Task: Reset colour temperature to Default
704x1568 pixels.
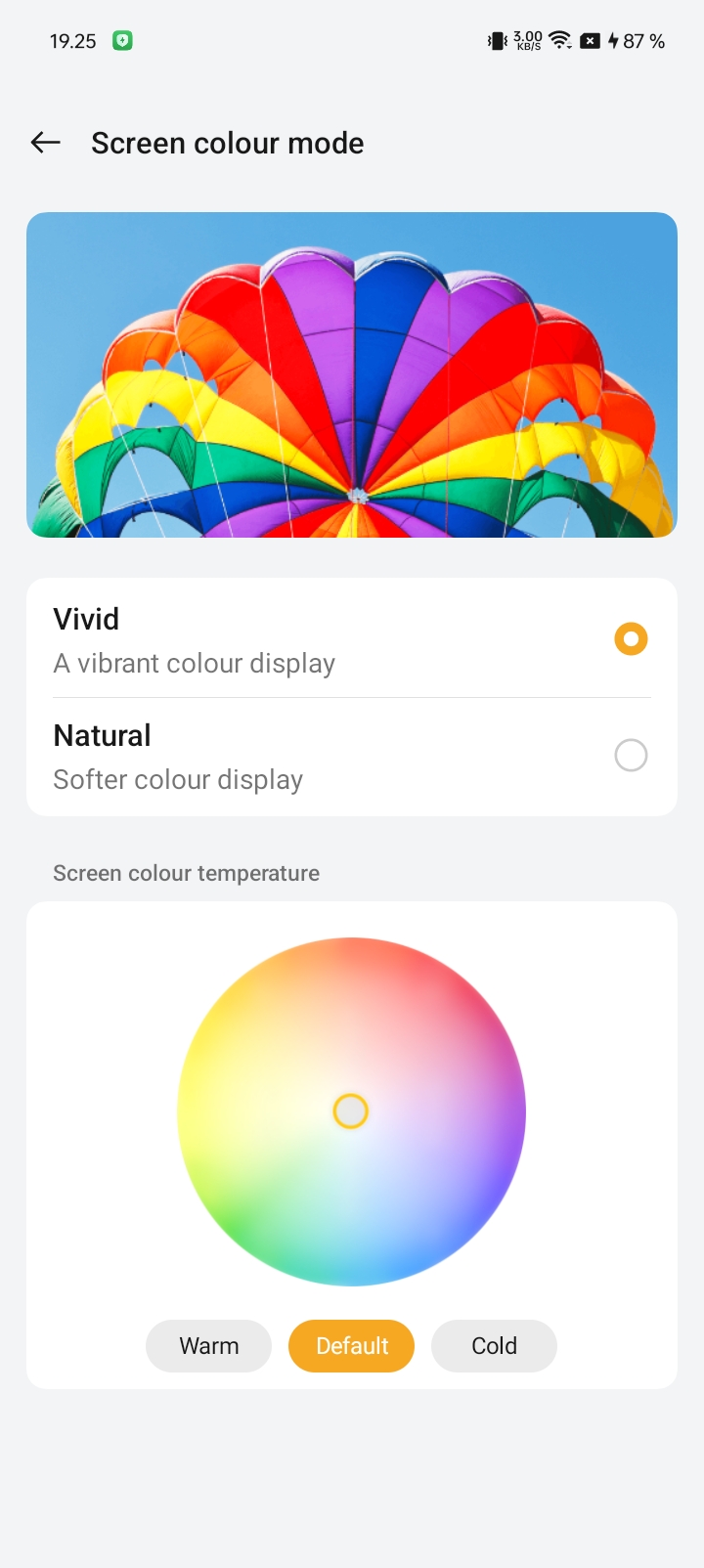Action: (352, 1346)
